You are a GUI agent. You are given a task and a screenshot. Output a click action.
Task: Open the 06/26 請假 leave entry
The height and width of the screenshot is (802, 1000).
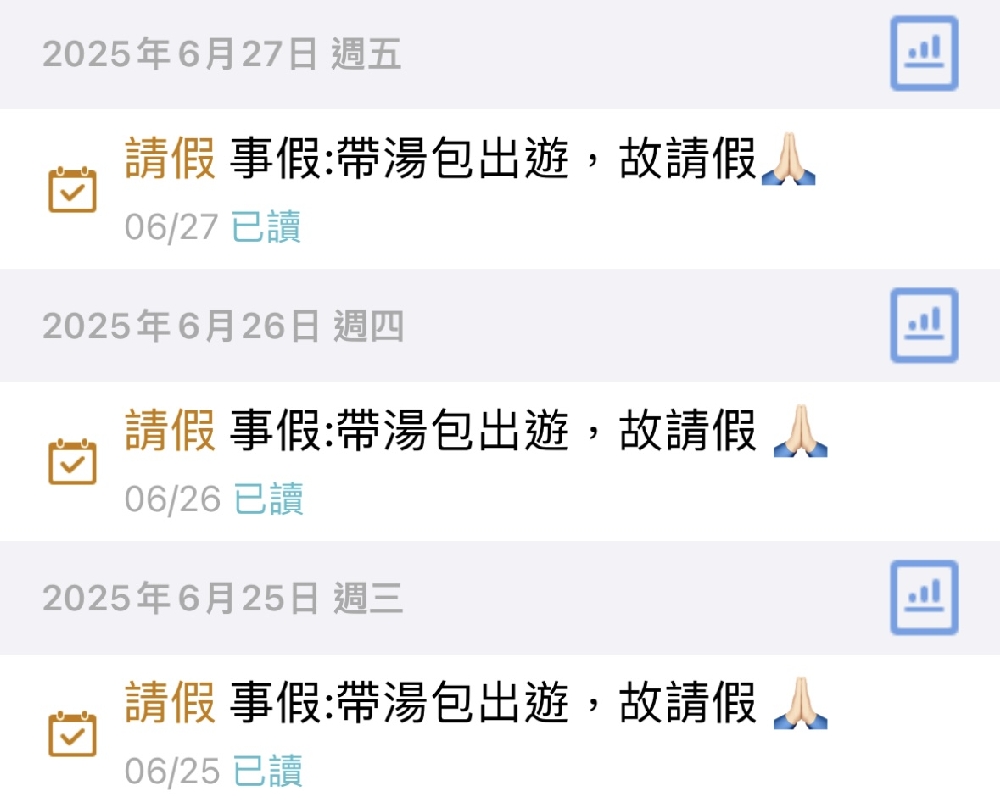(470, 460)
